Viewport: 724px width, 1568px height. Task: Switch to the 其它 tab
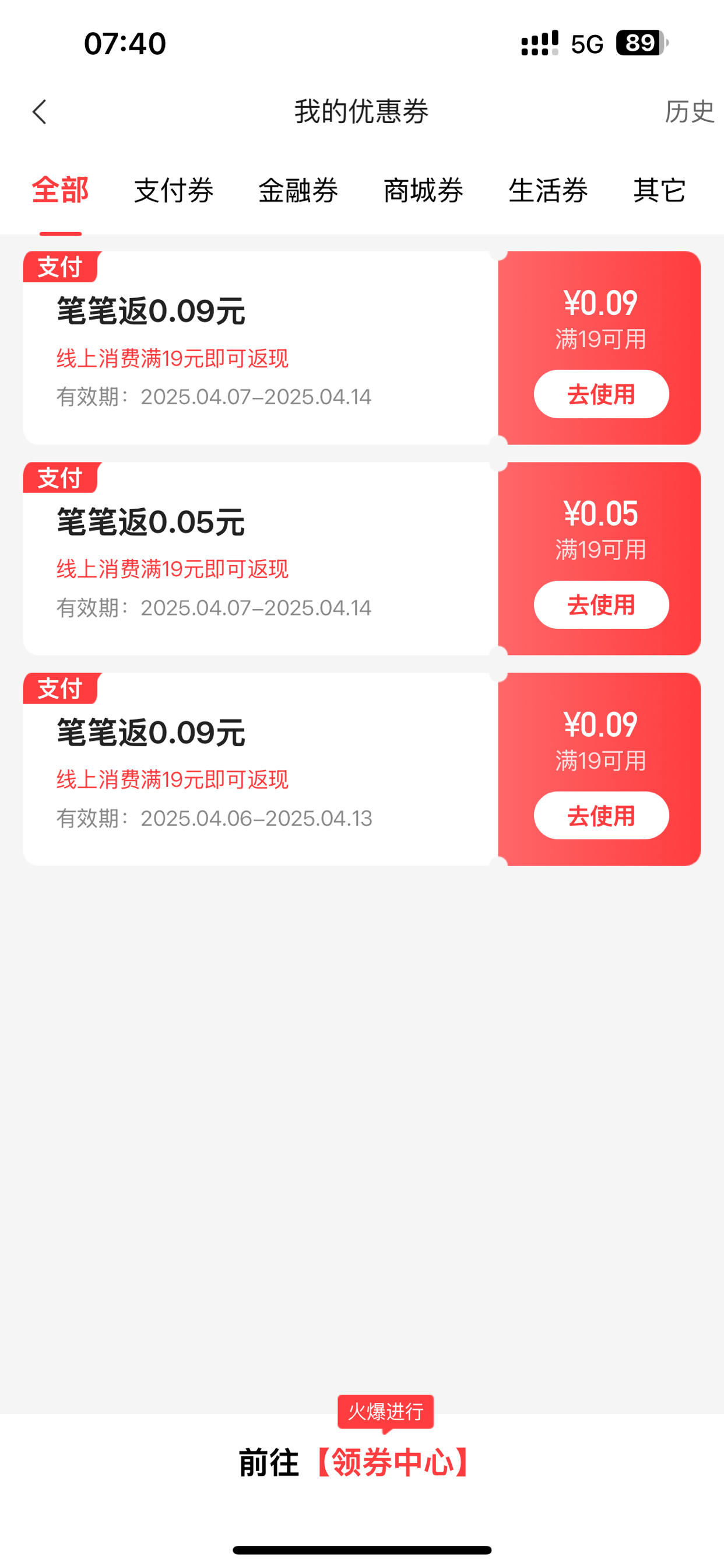pyautogui.click(x=659, y=191)
